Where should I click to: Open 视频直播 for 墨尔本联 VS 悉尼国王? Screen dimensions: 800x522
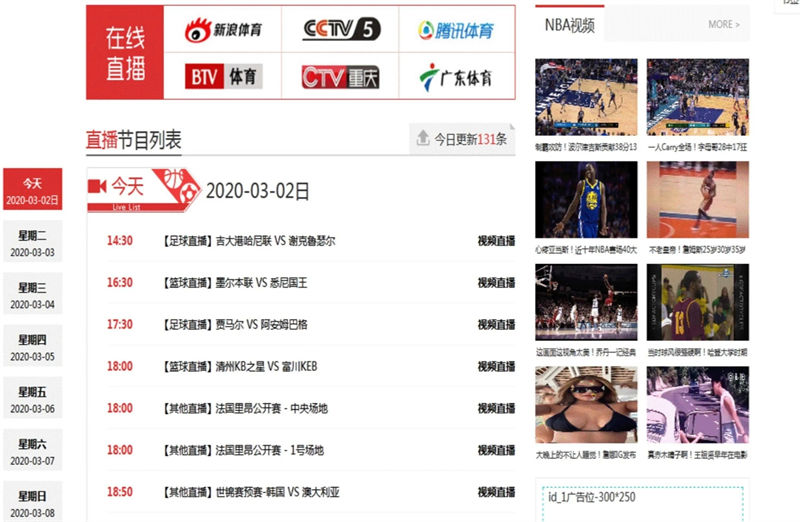click(x=496, y=283)
